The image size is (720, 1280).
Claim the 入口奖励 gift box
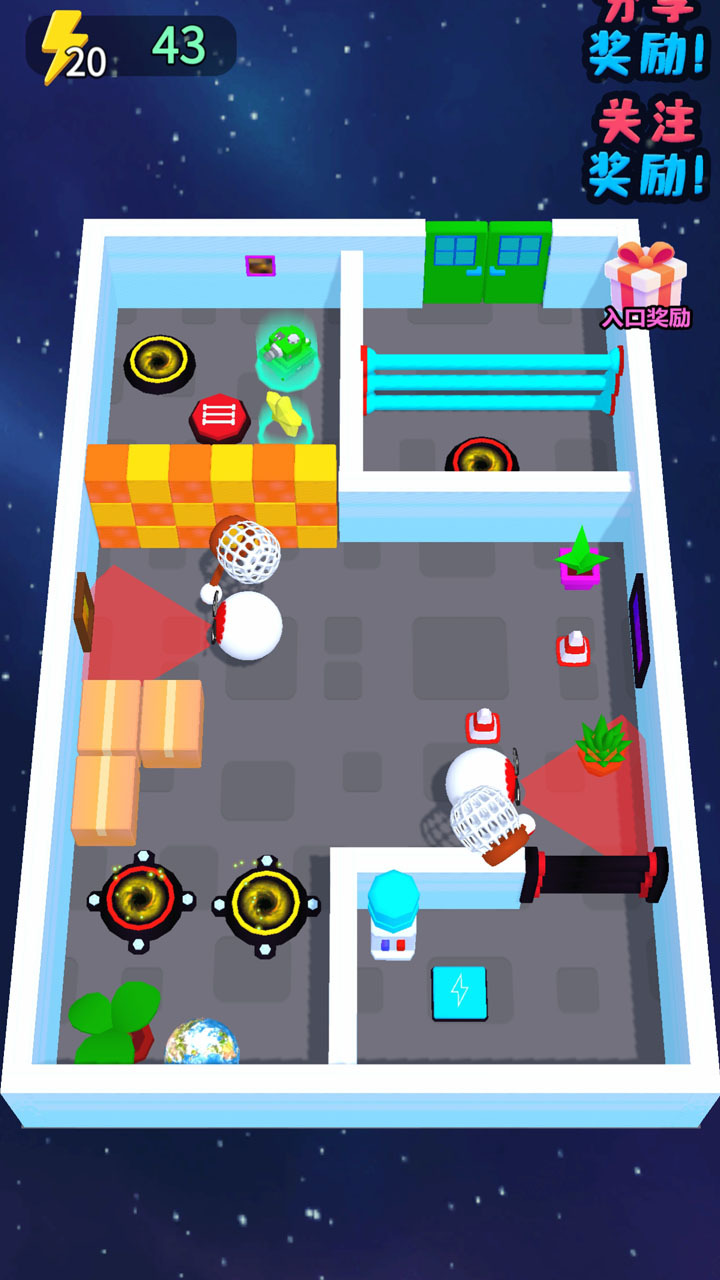(645, 280)
